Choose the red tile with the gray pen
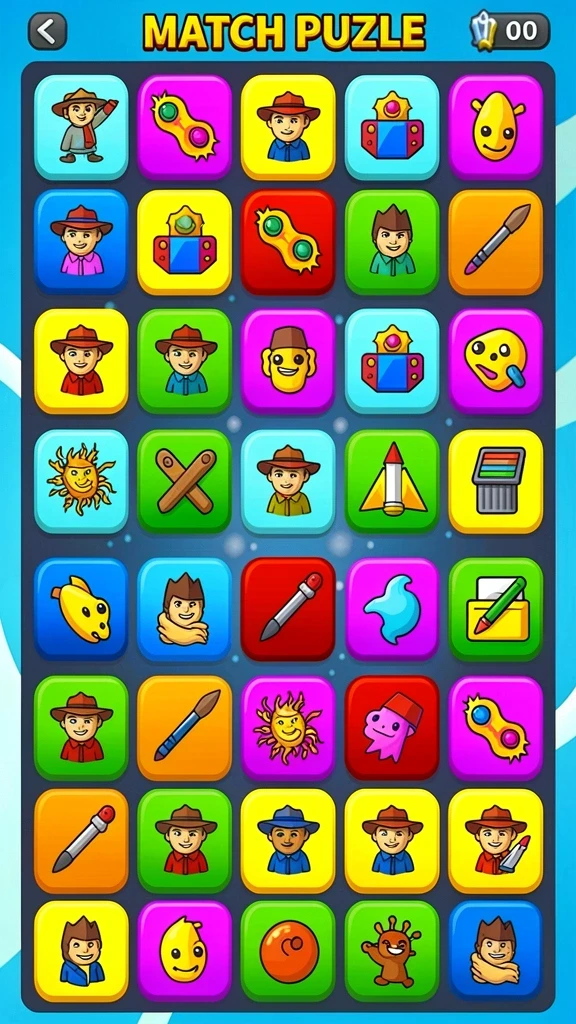The height and width of the screenshot is (1024, 576). click(x=288, y=609)
